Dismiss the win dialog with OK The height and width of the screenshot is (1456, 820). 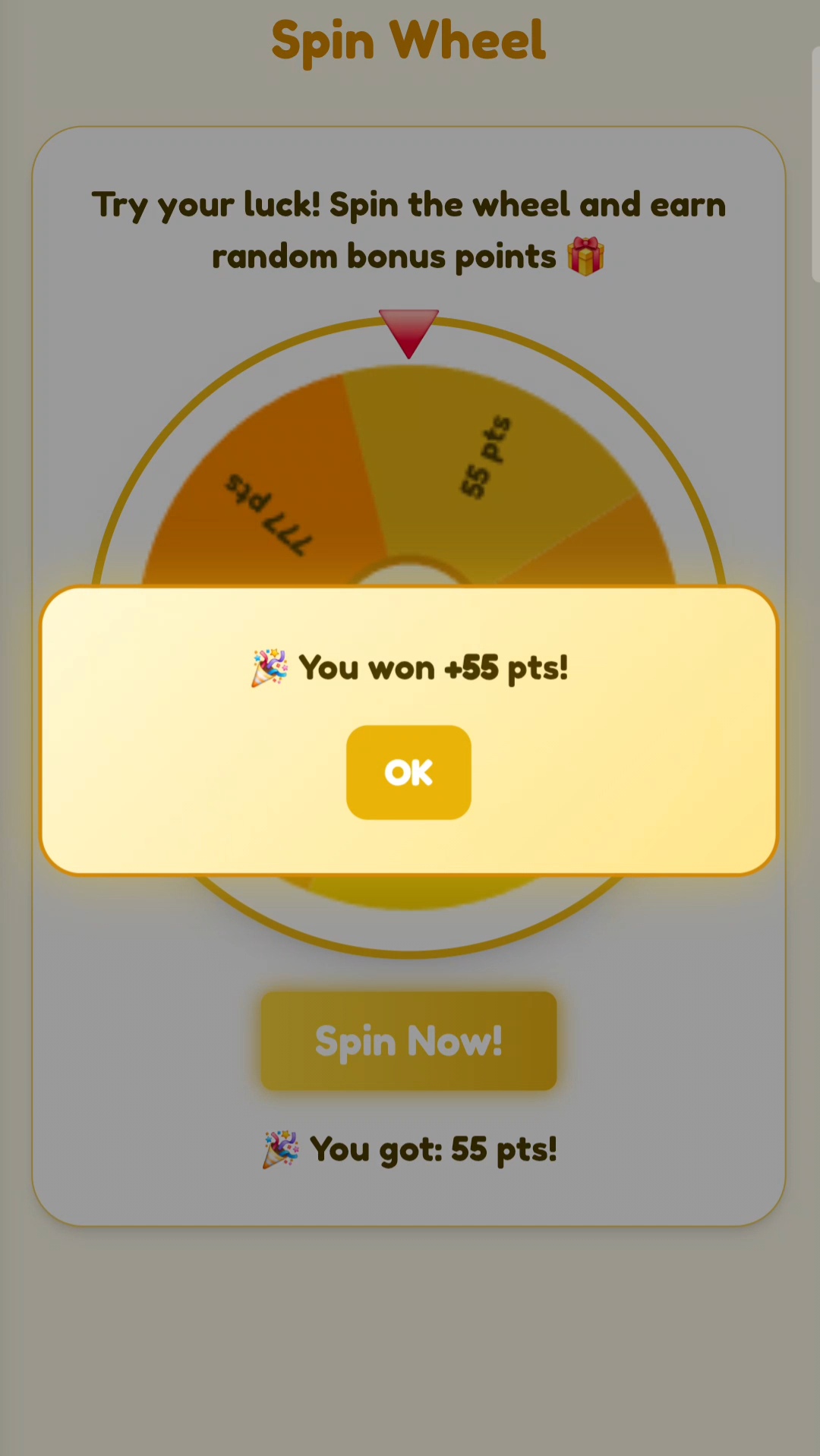pos(408,772)
